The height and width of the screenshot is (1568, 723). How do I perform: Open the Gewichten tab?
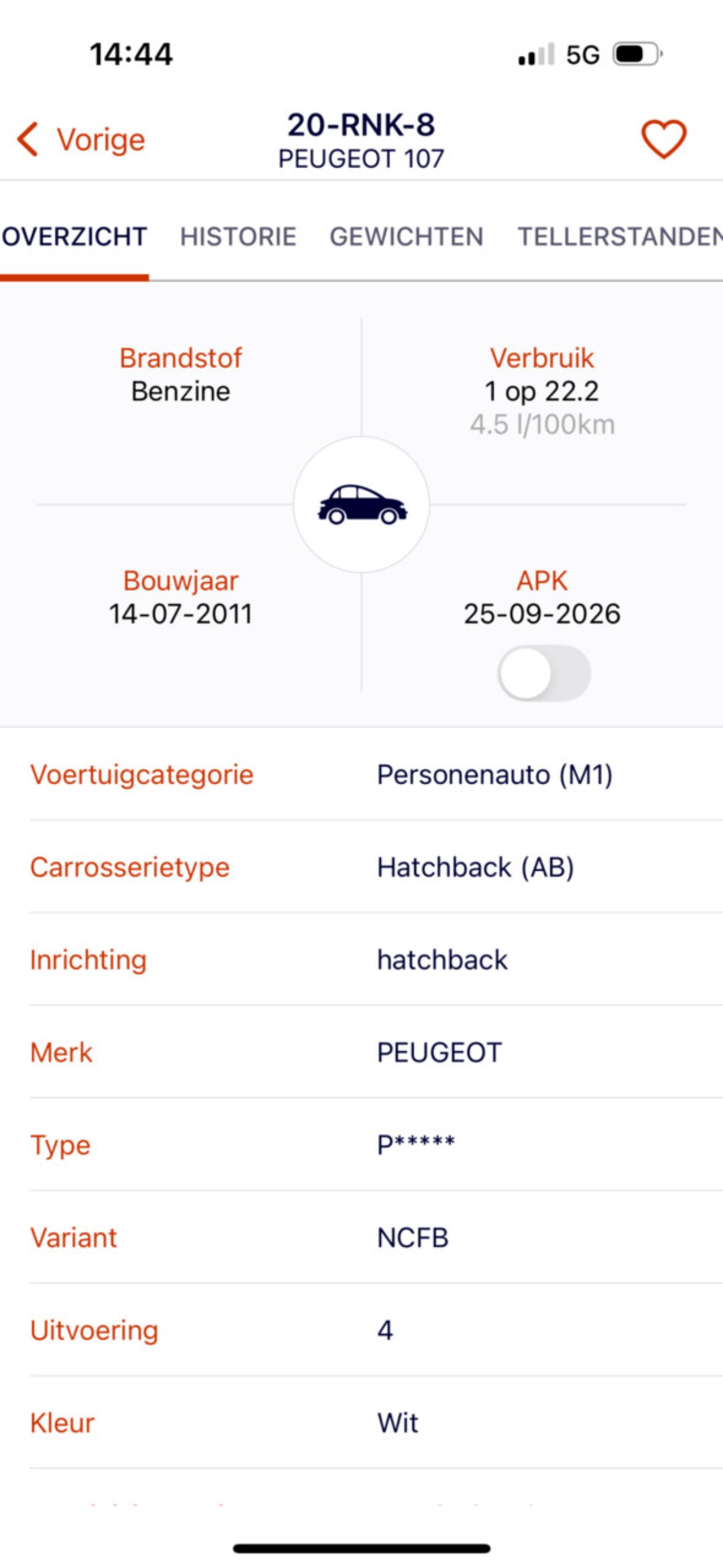click(406, 237)
